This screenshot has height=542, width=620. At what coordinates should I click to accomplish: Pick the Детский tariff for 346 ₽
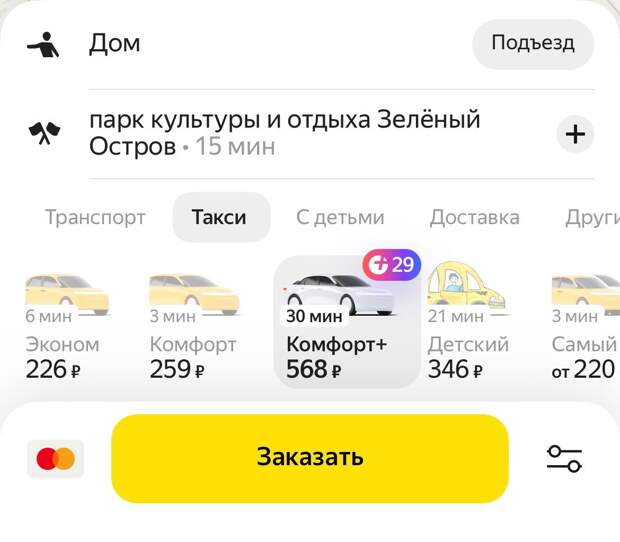467,330
